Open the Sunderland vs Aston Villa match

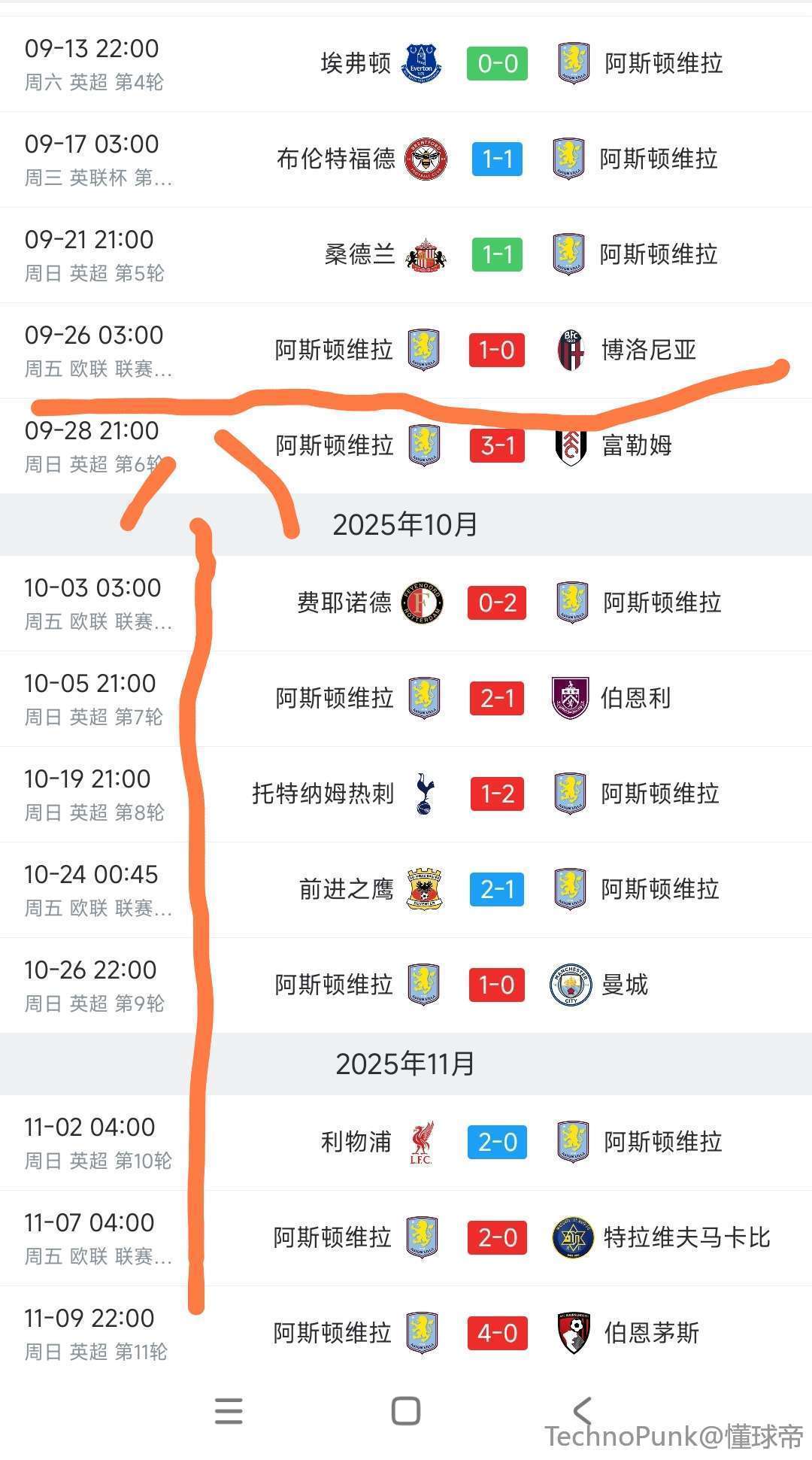tap(496, 255)
